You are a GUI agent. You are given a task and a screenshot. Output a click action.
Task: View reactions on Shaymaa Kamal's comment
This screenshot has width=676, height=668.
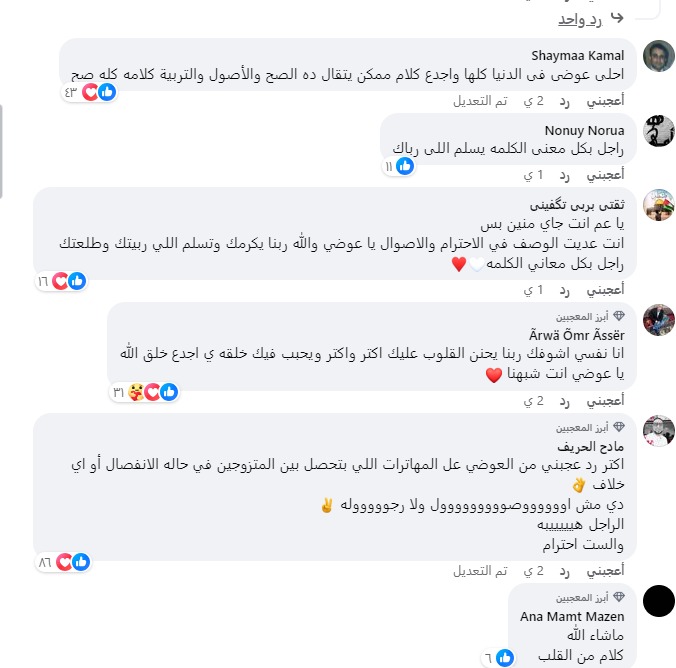tap(90, 92)
